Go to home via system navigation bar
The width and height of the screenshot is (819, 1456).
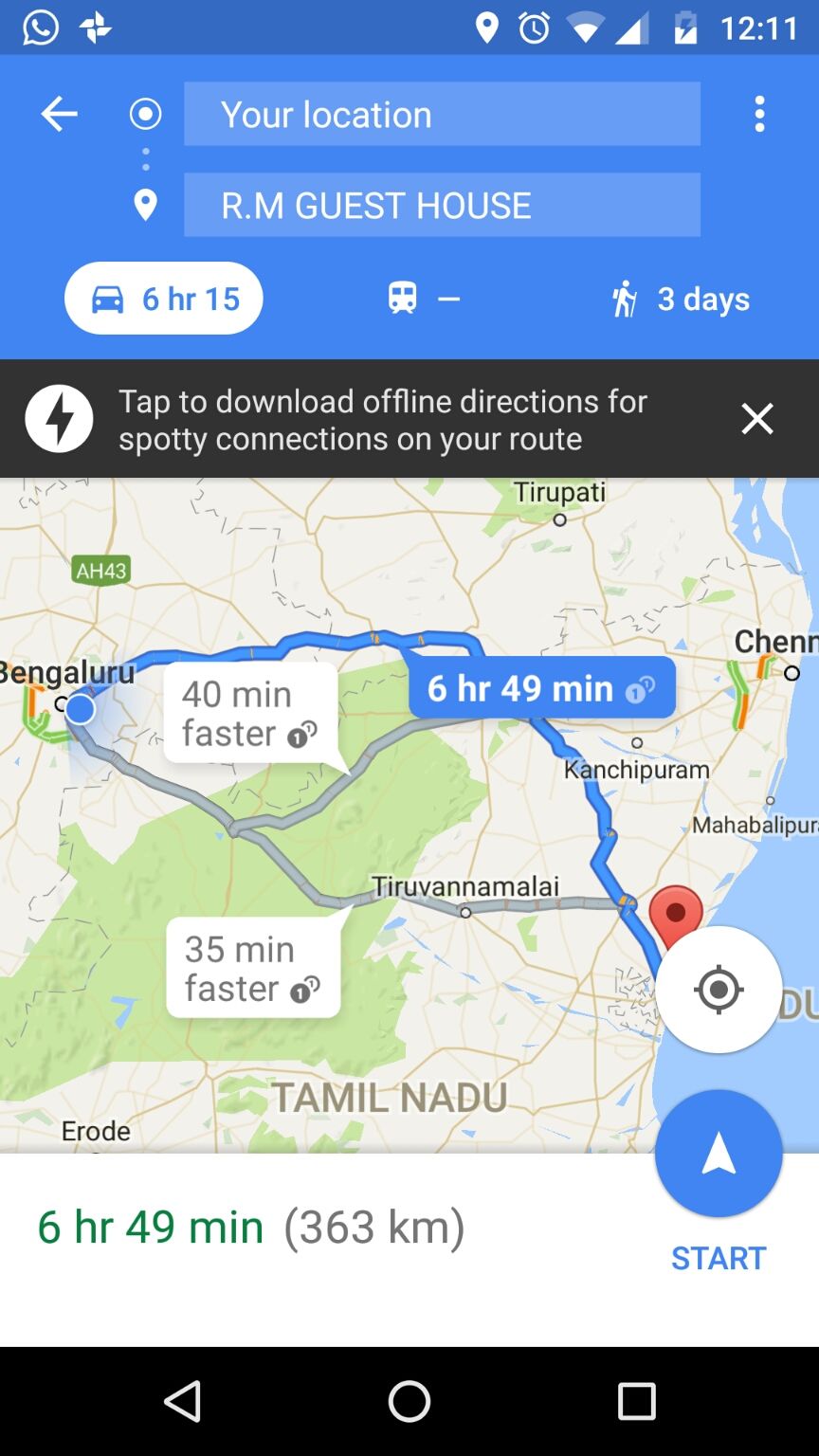[x=409, y=1401]
